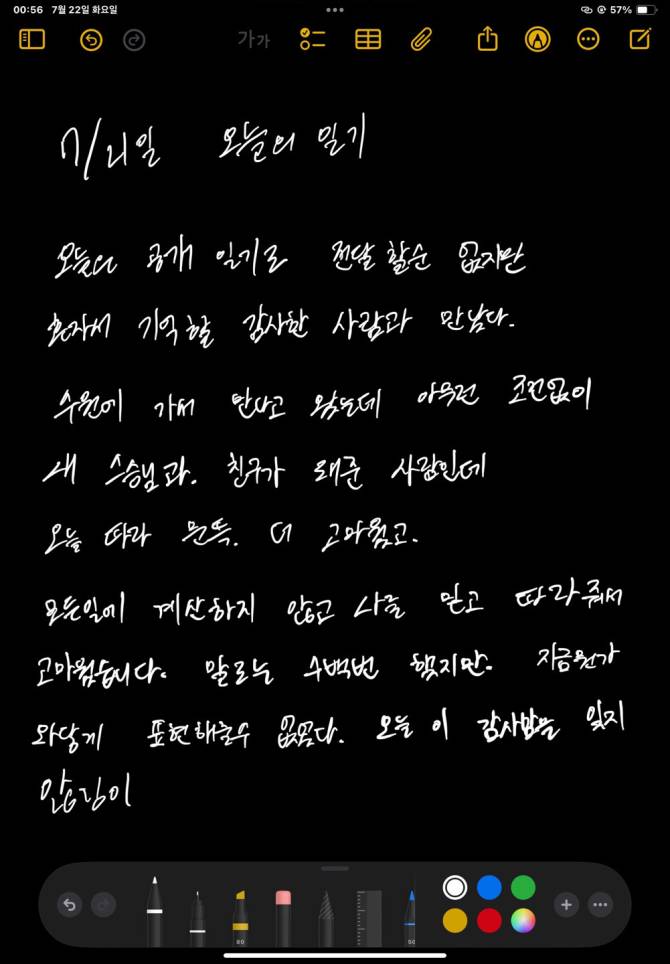This screenshot has height=964, width=670.
Task: Select the white color swatch
Action: [x=455, y=887]
